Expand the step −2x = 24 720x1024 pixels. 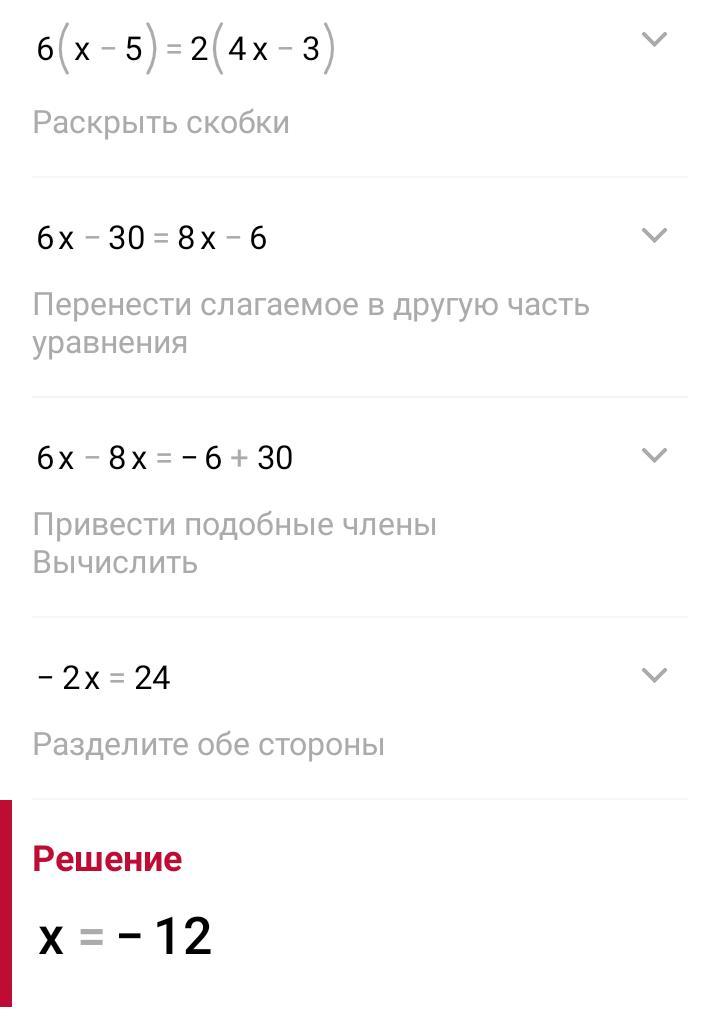tap(653, 676)
